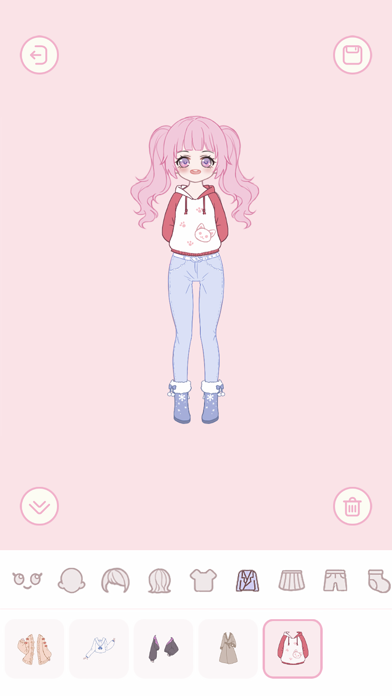Select the red cat hoodie item
The width and height of the screenshot is (392, 696).
[x=293, y=649]
